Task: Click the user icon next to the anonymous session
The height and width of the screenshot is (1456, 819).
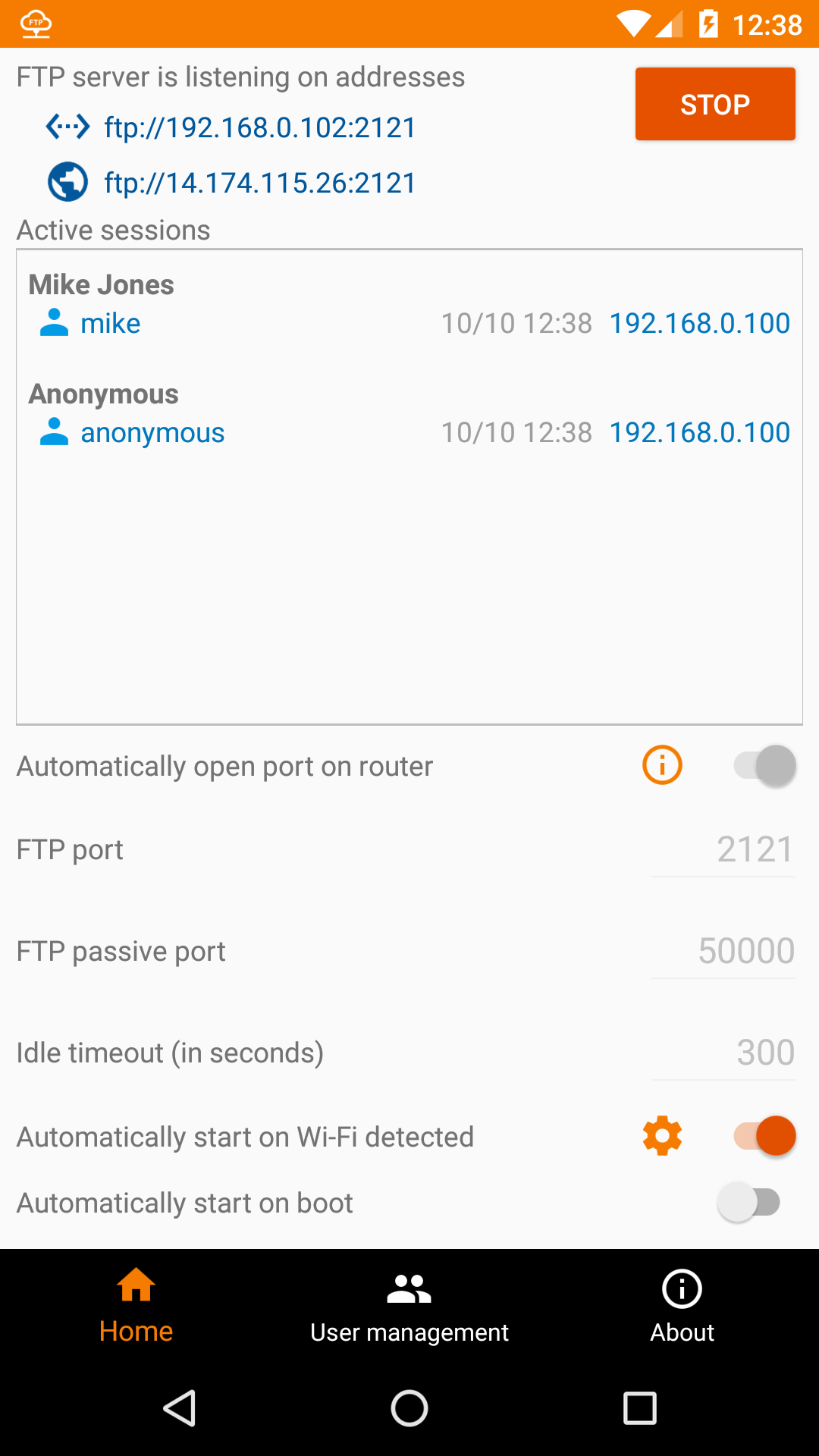Action: pos(54,432)
